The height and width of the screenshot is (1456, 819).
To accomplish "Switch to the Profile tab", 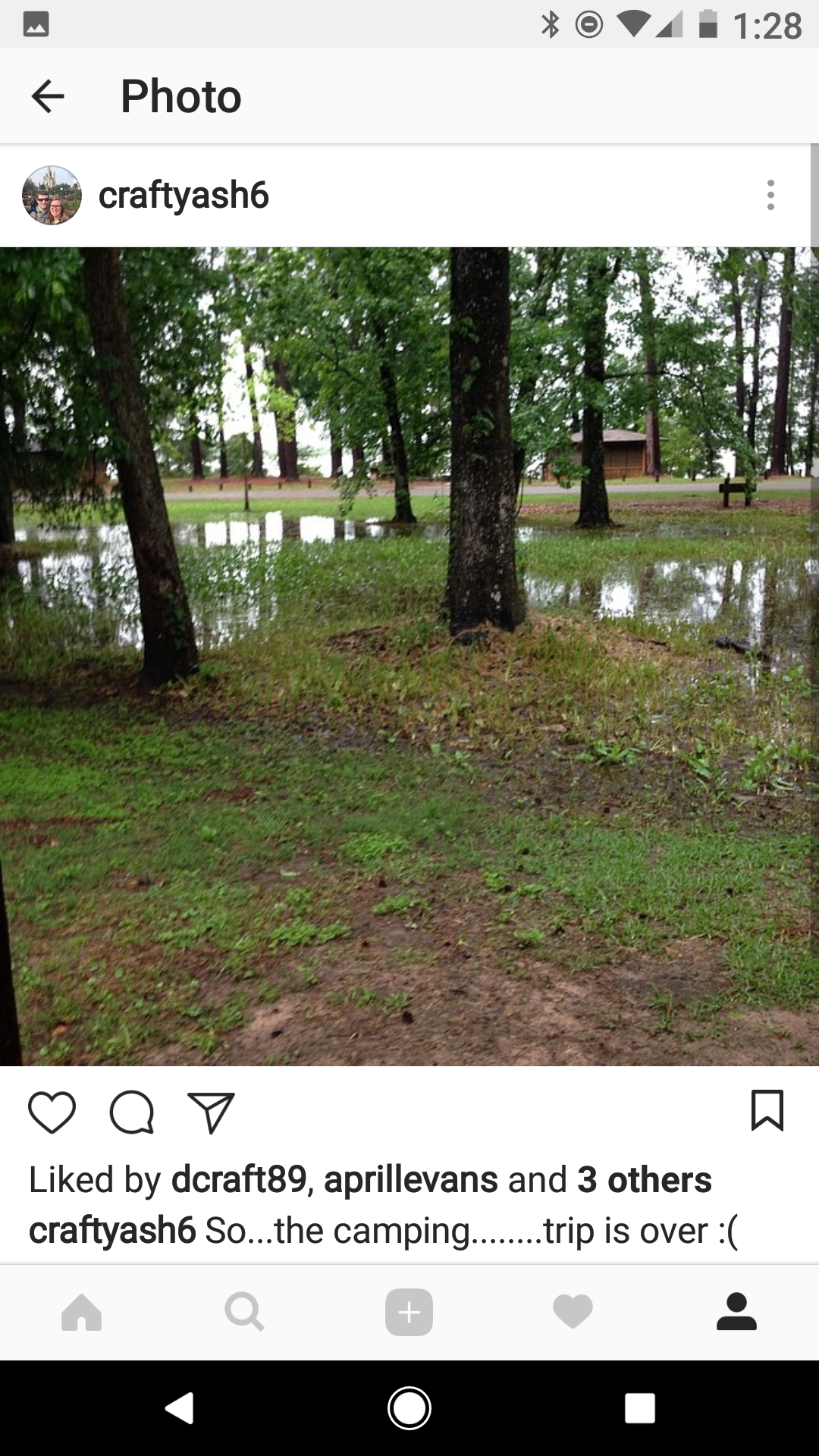I will coord(736,1312).
